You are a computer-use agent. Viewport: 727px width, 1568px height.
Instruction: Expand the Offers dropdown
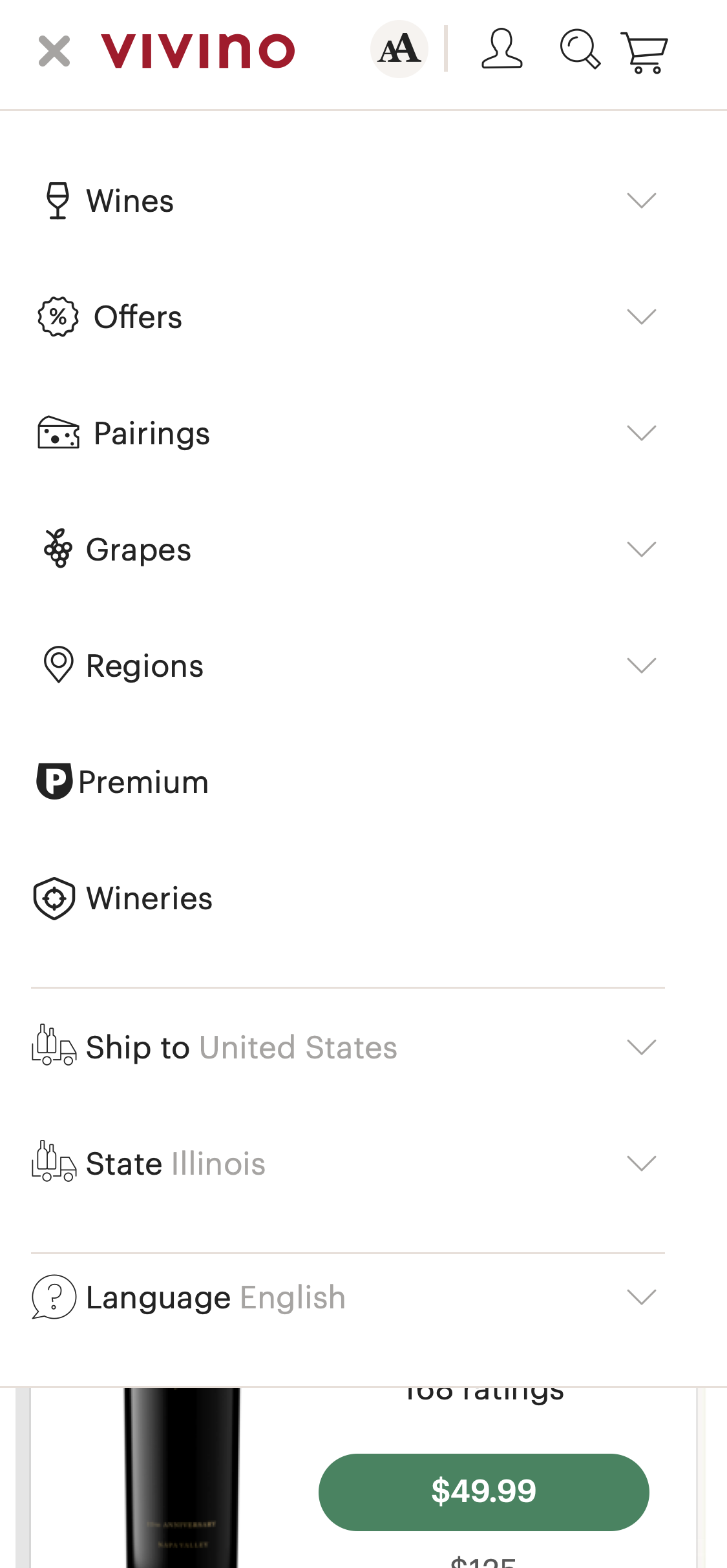[x=642, y=317]
